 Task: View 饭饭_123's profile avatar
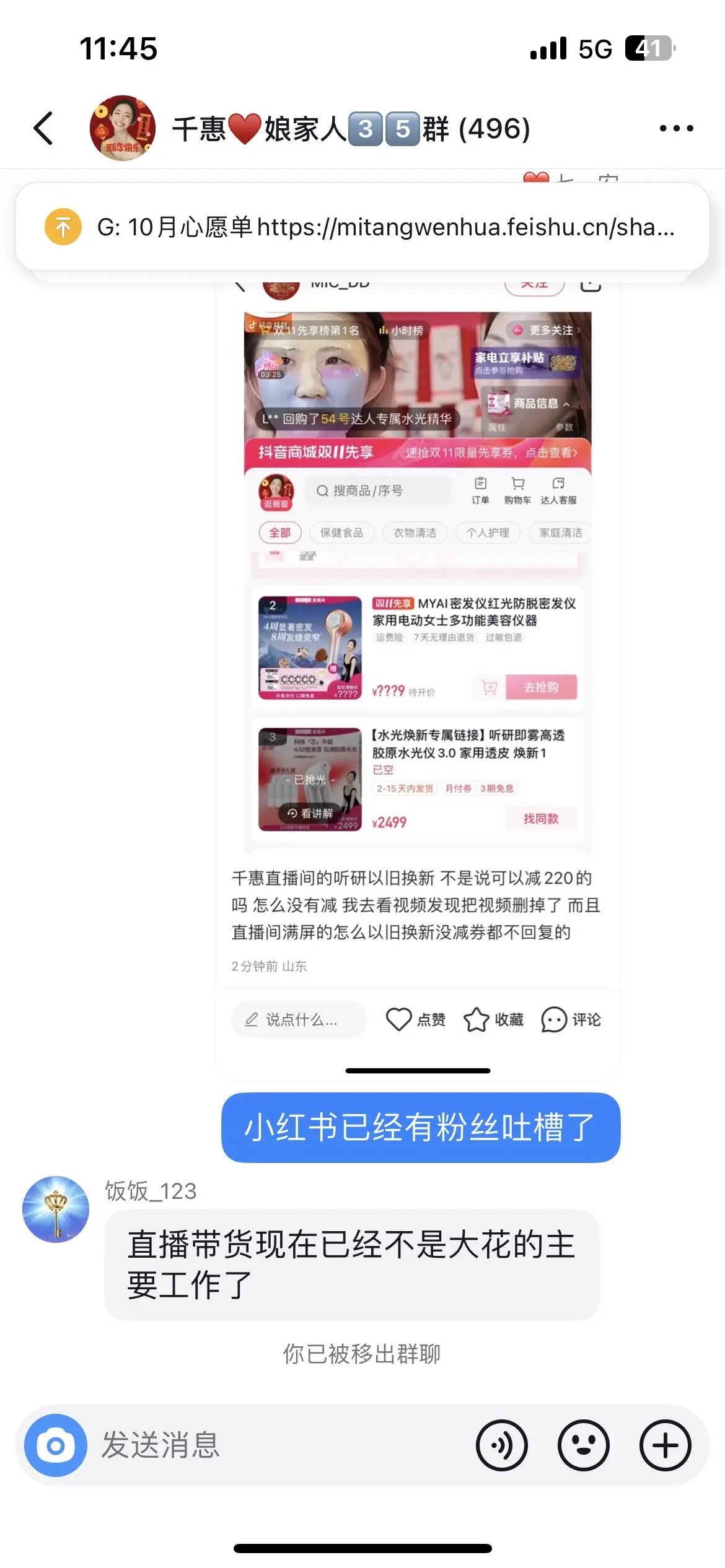tap(56, 1209)
